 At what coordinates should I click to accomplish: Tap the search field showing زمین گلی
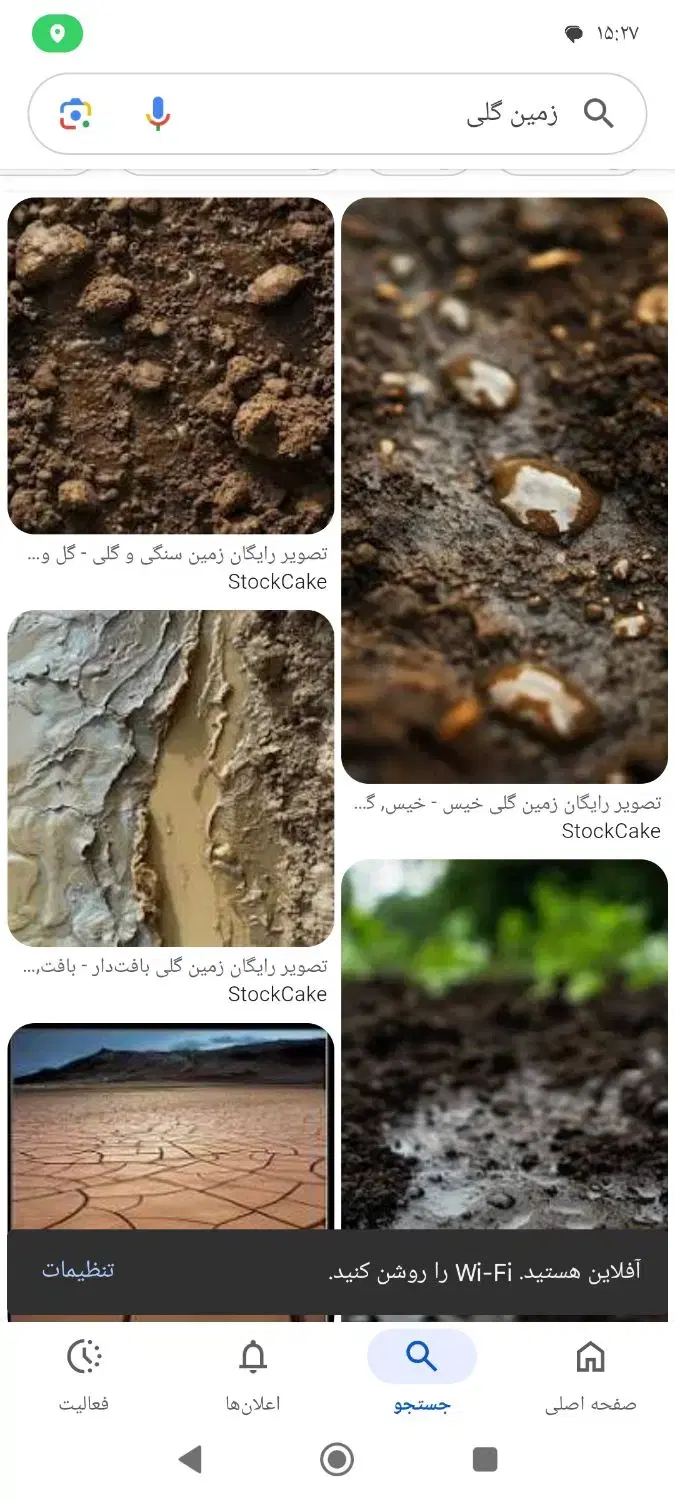[337, 114]
